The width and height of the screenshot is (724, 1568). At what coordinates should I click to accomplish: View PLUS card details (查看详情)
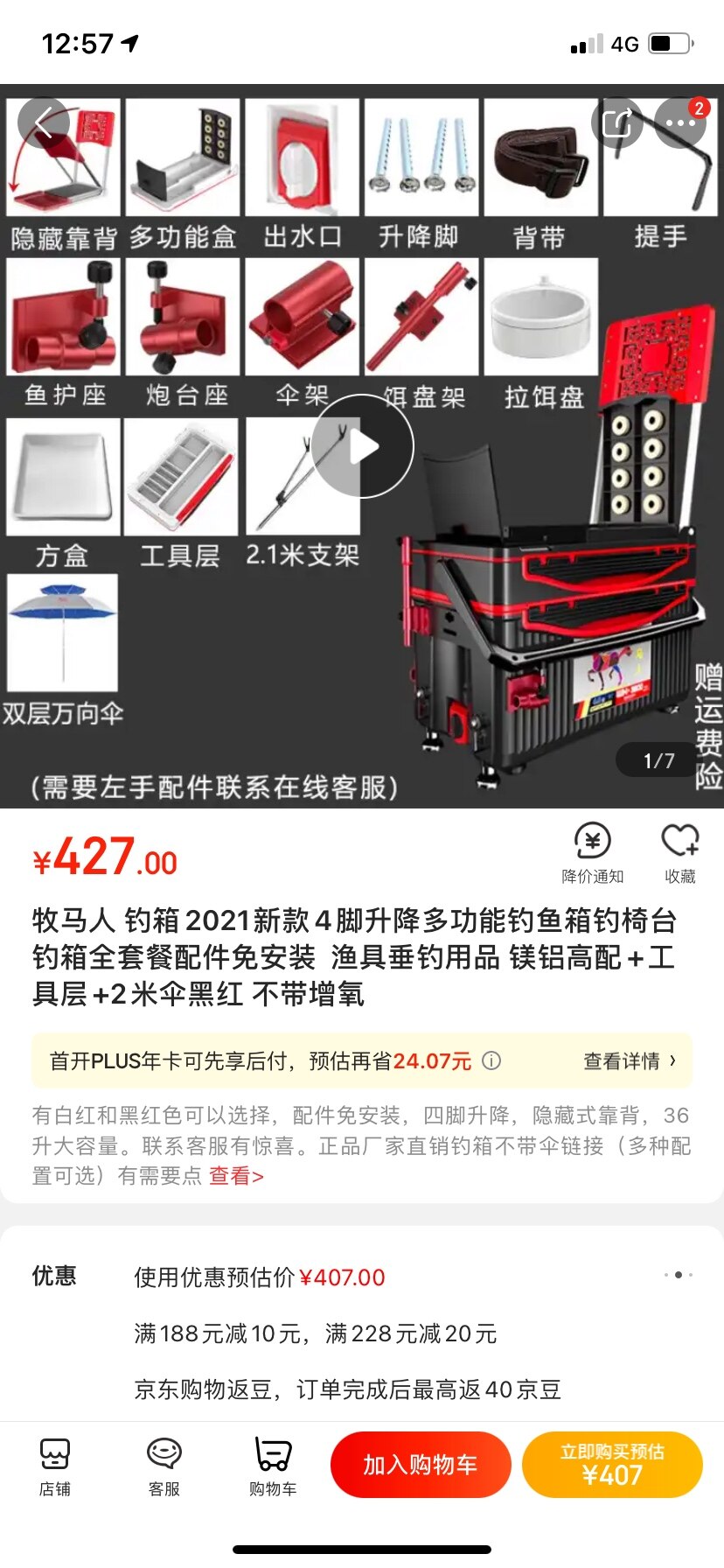[x=630, y=1060]
